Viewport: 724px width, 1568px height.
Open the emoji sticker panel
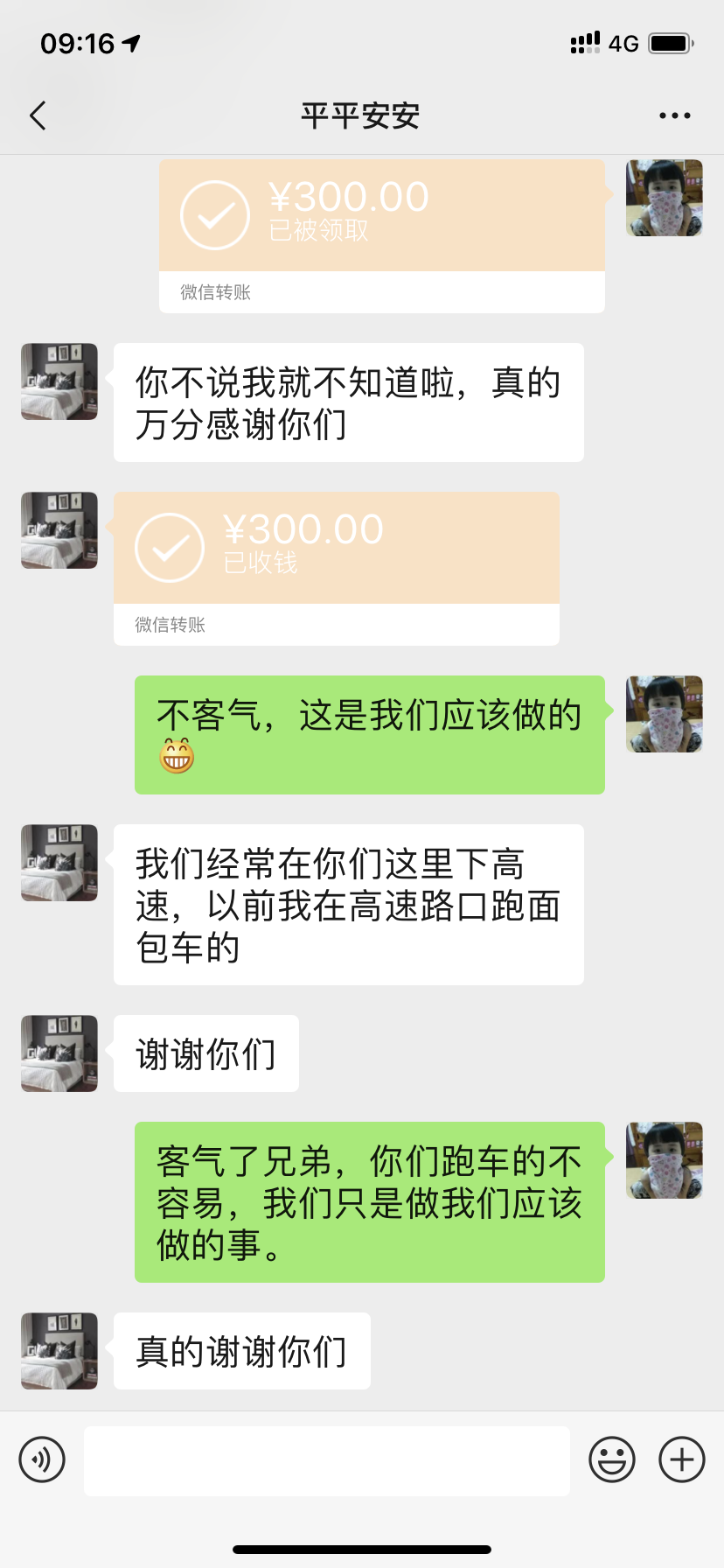(611, 1459)
